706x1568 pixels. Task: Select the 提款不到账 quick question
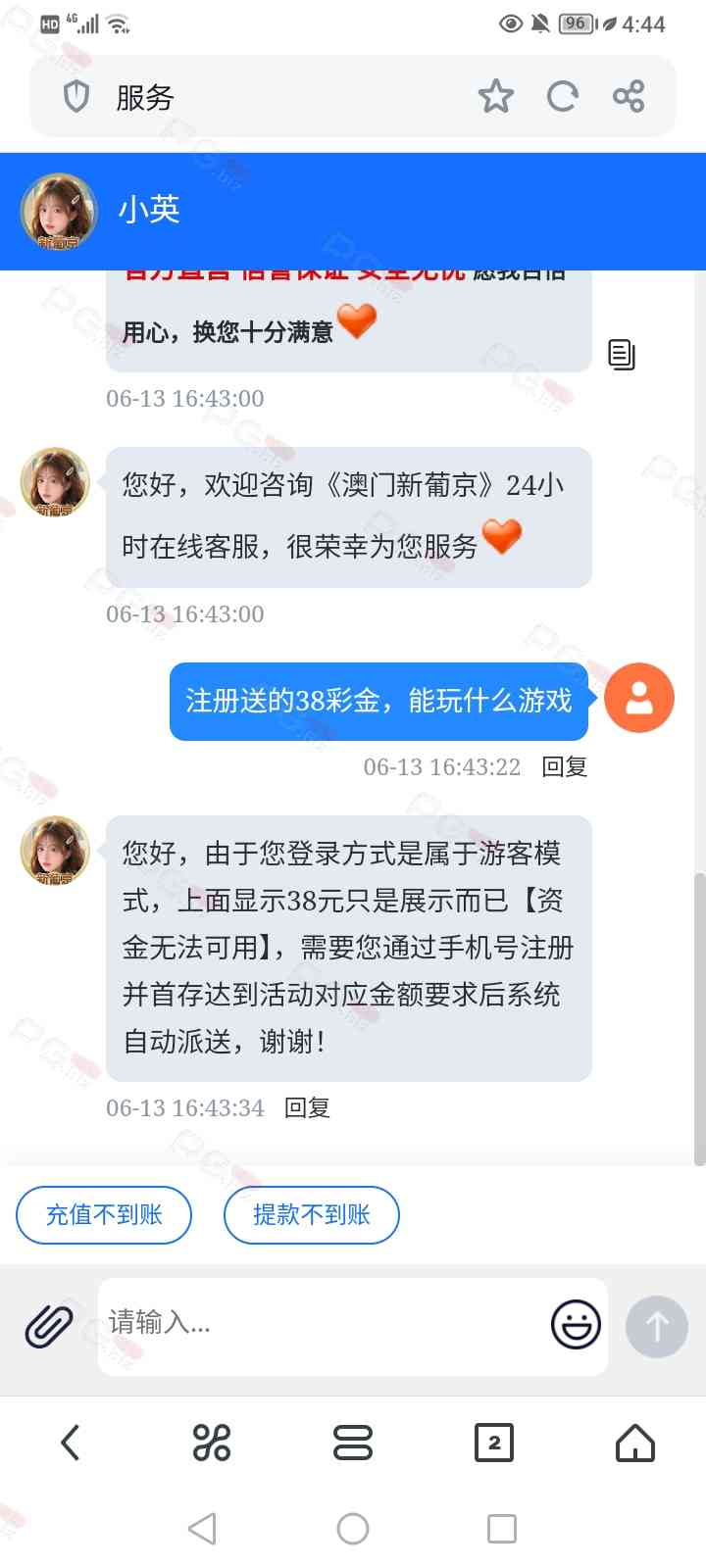tap(312, 1215)
